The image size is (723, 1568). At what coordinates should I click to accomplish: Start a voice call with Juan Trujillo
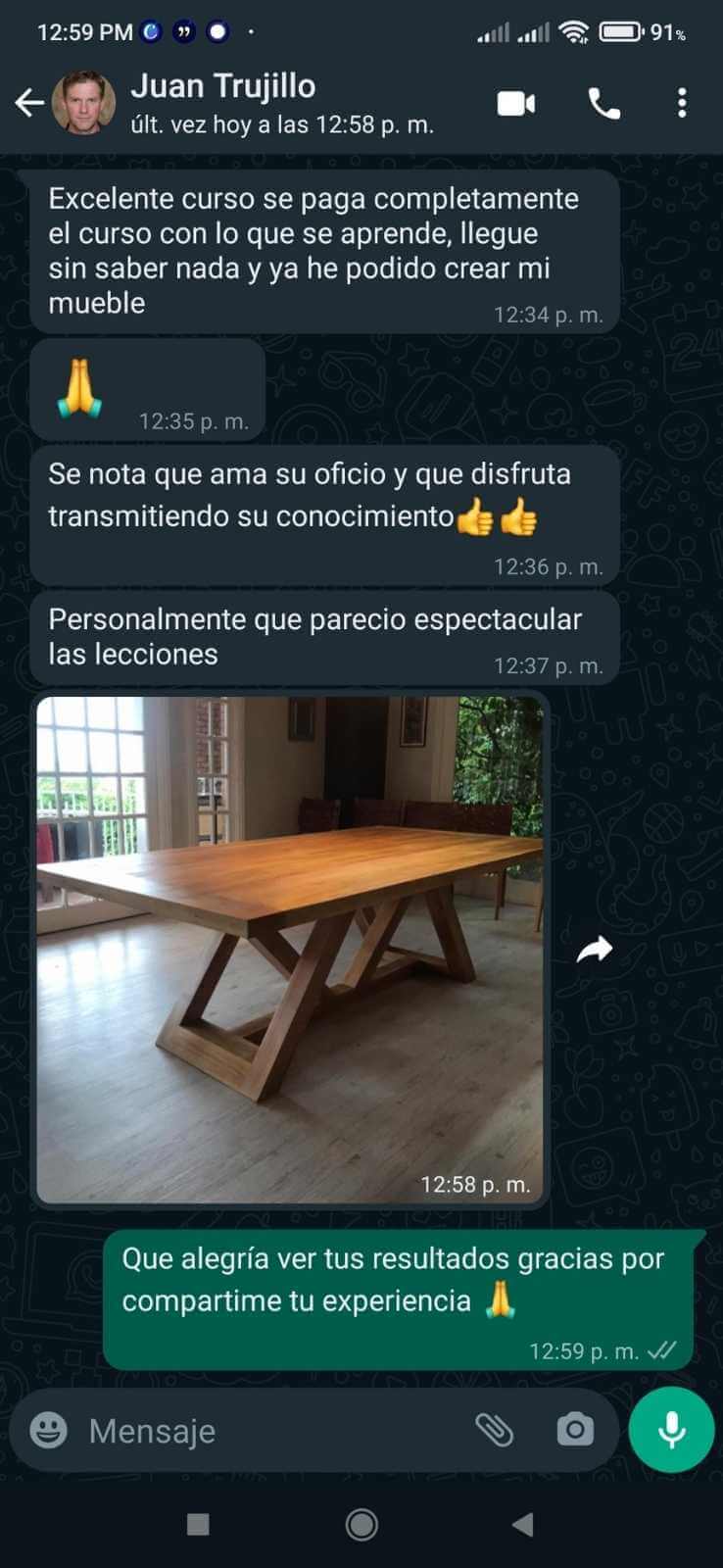coord(603,103)
